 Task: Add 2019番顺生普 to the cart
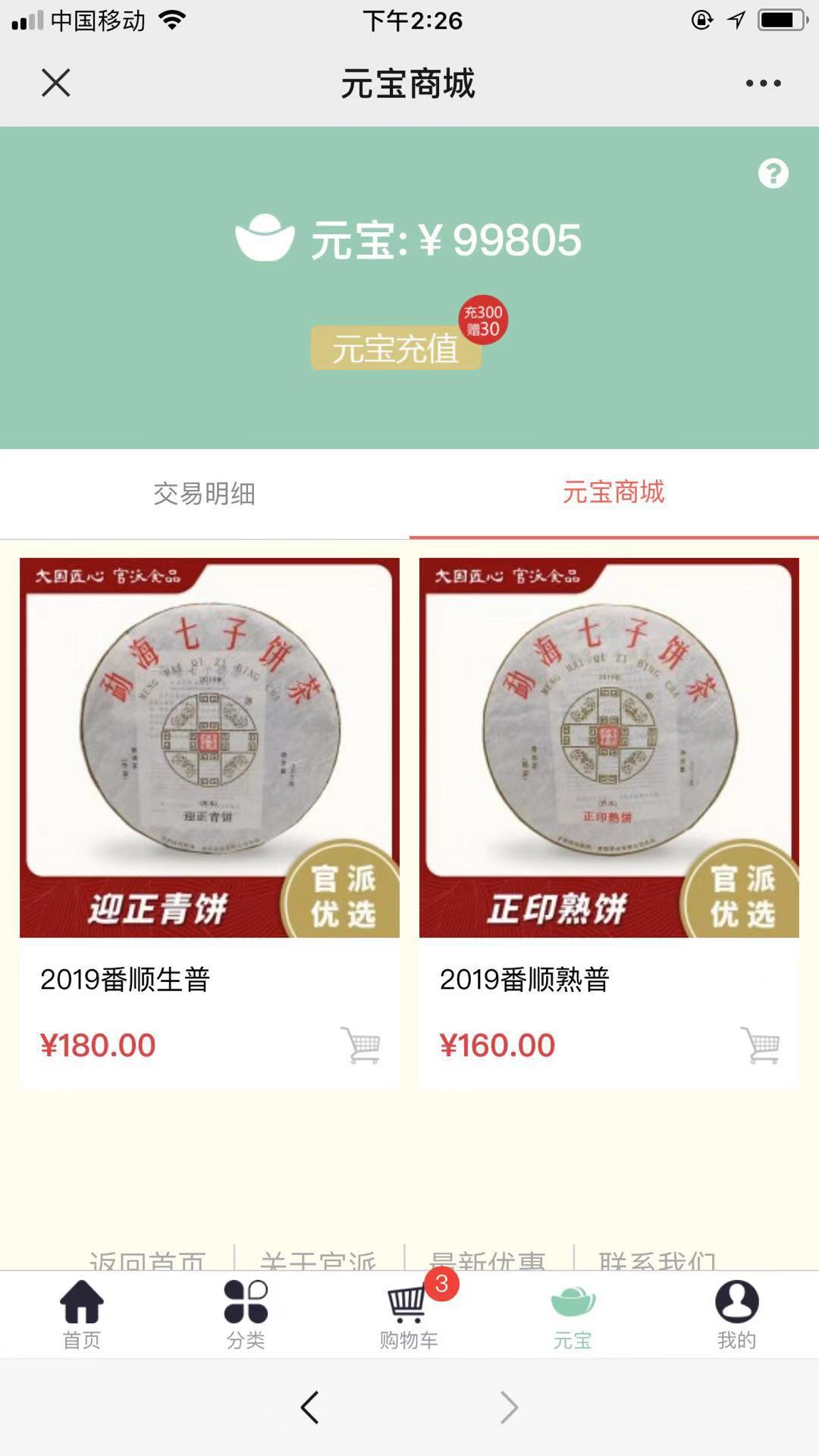[x=361, y=1045]
